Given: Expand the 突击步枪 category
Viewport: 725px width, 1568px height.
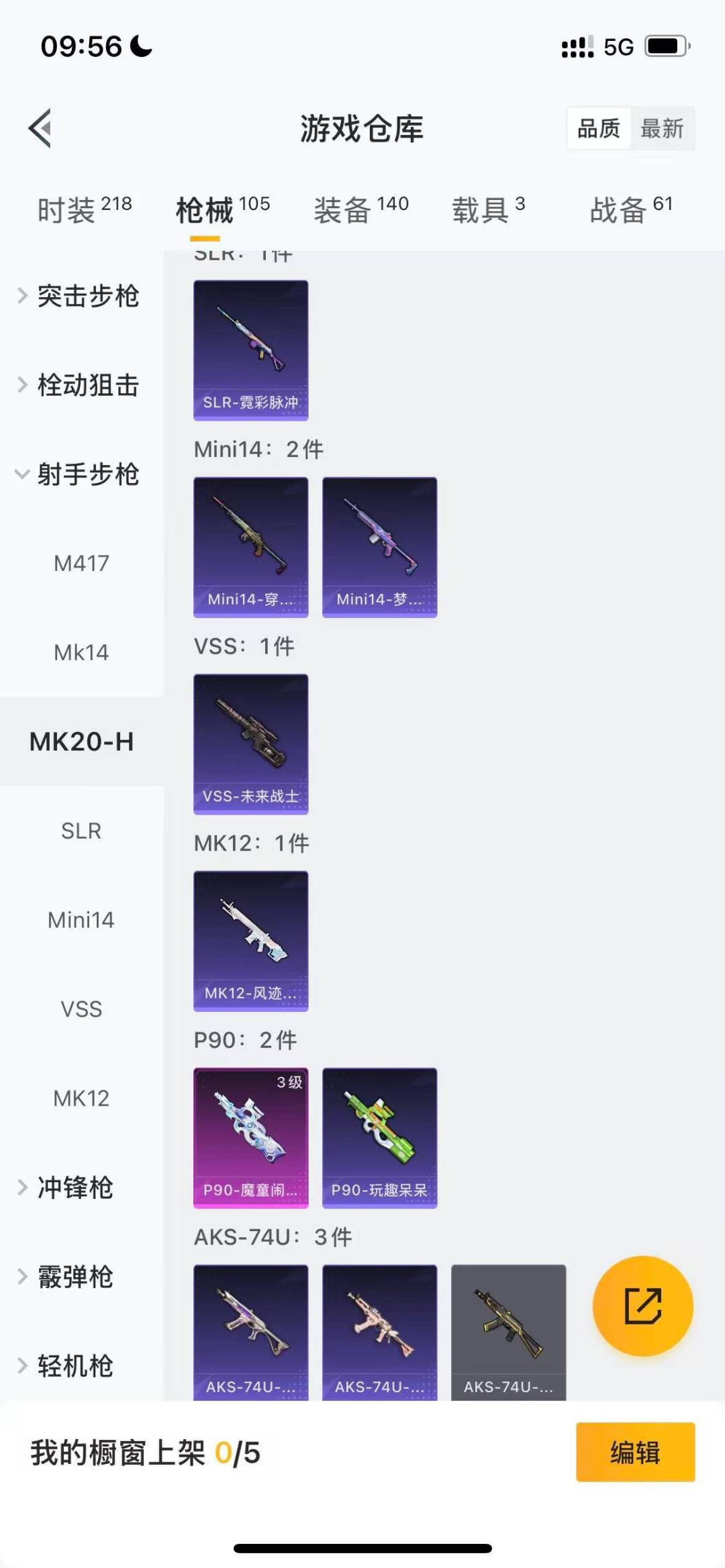Looking at the screenshot, I should [x=81, y=296].
